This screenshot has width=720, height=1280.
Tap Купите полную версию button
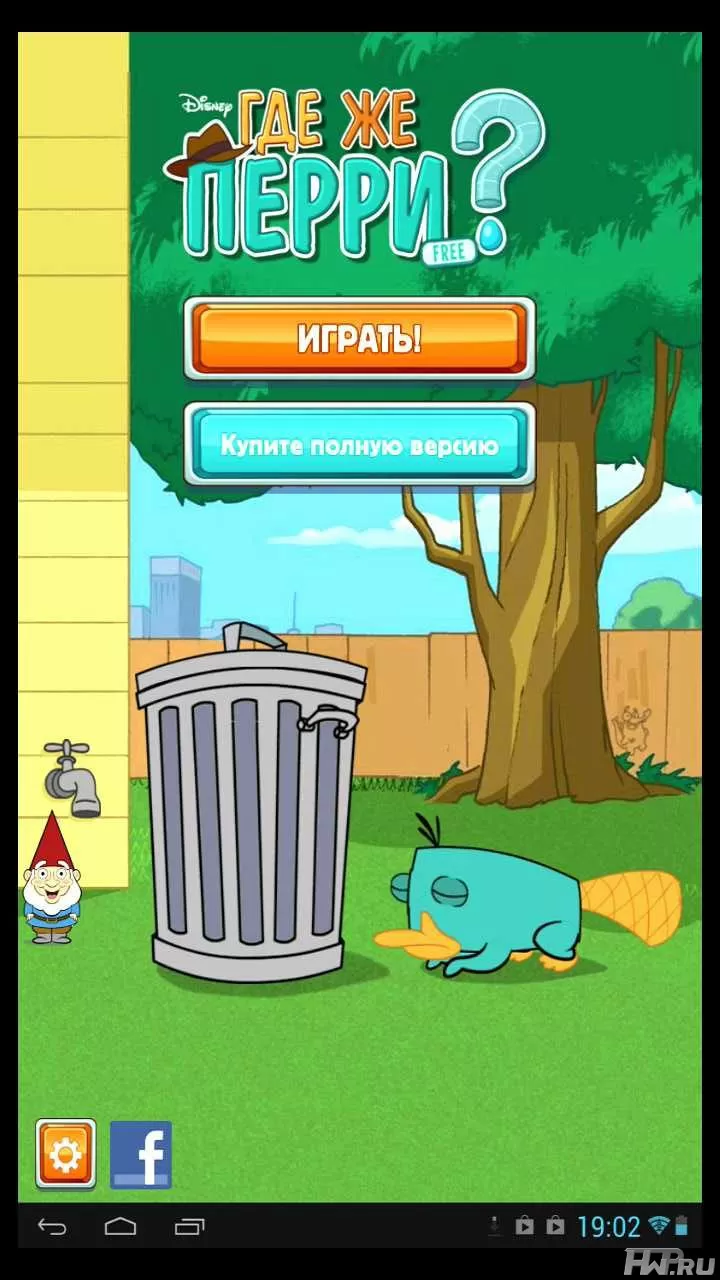[359, 444]
